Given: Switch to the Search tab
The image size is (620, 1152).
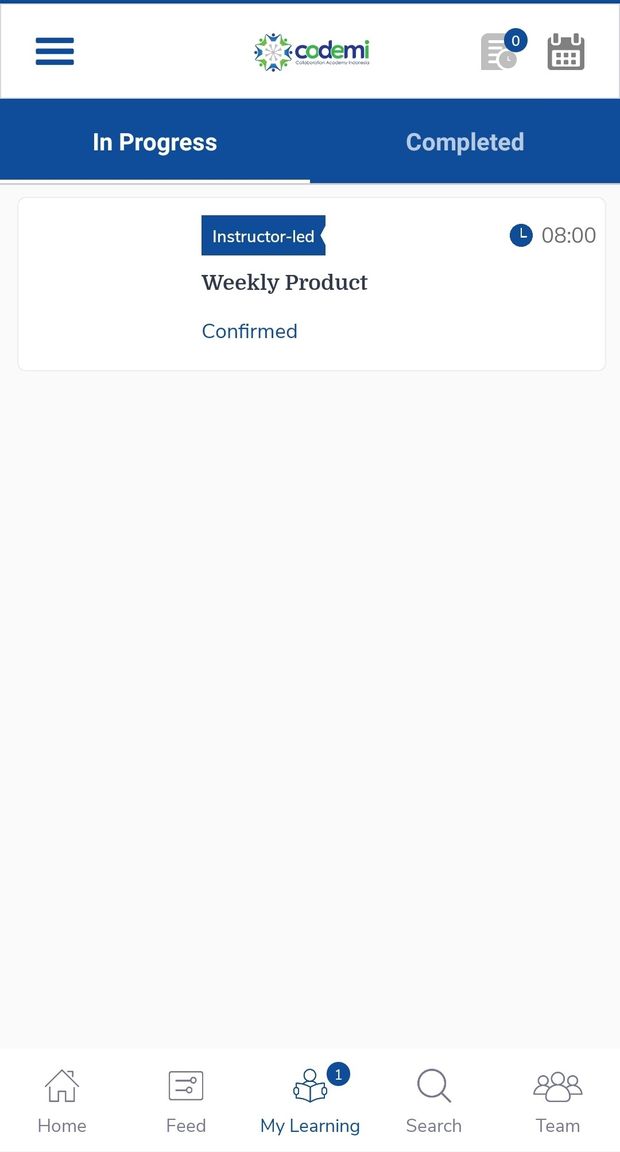Looking at the screenshot, I should [434, 1100].
